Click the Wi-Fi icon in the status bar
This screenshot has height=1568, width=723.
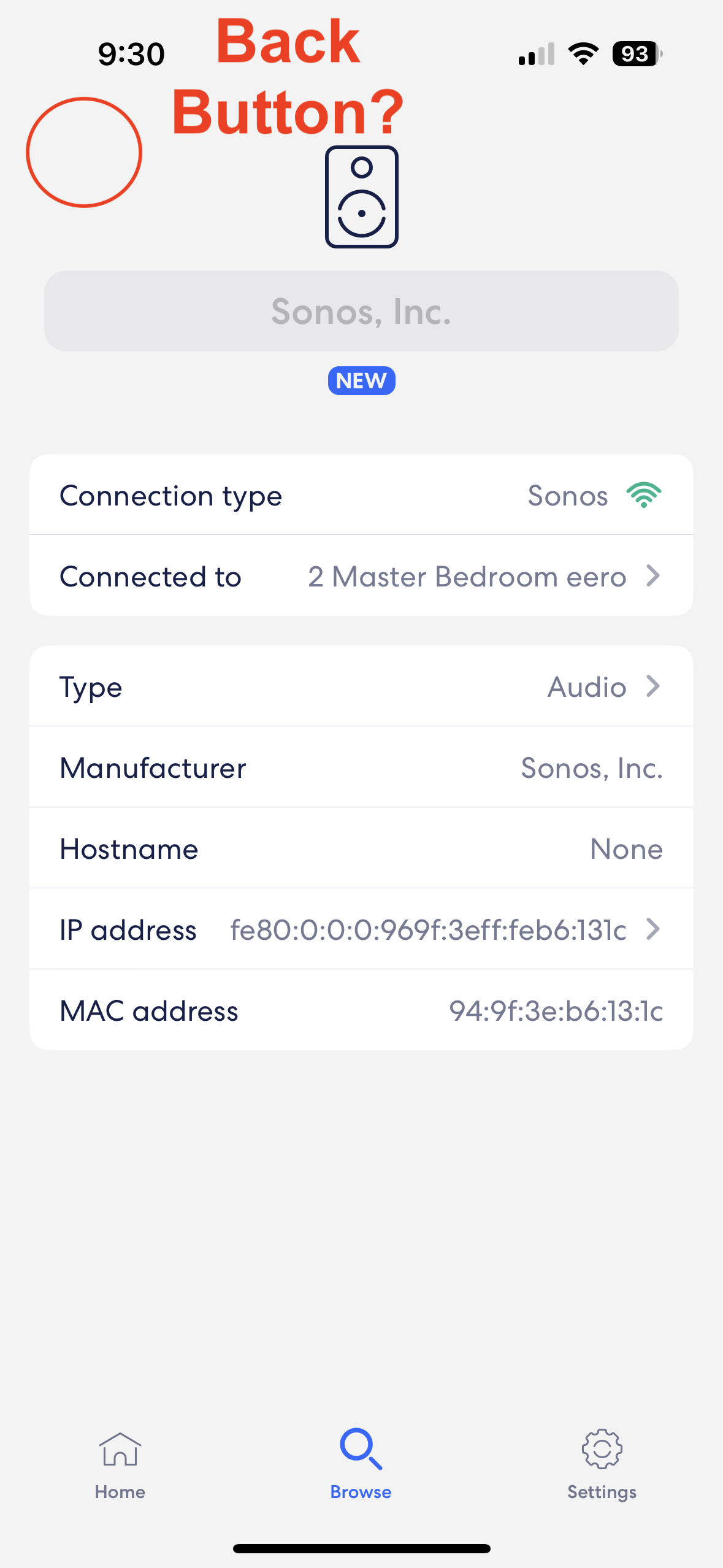click(581, 54)
